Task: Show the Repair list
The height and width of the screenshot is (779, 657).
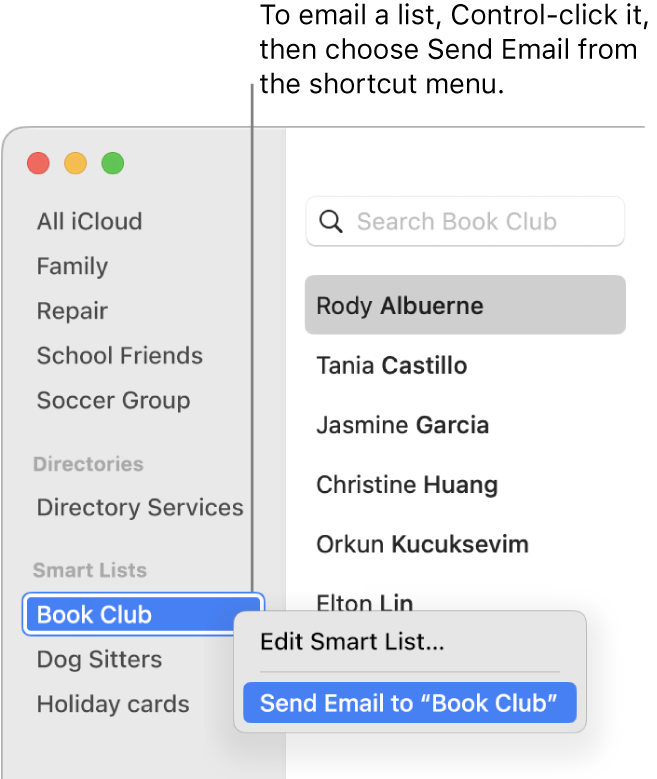Action: (72, 311)
